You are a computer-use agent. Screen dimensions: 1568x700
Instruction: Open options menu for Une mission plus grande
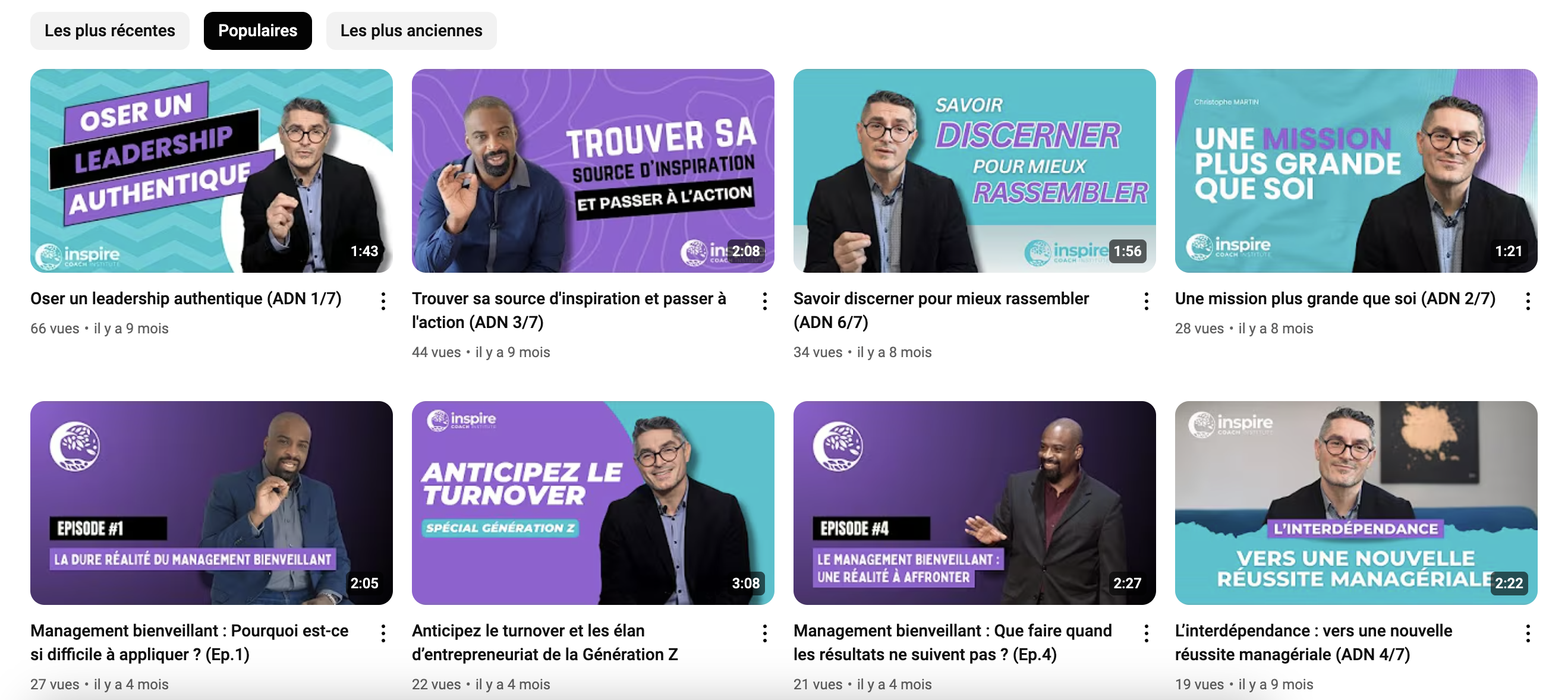point(1527,301)
